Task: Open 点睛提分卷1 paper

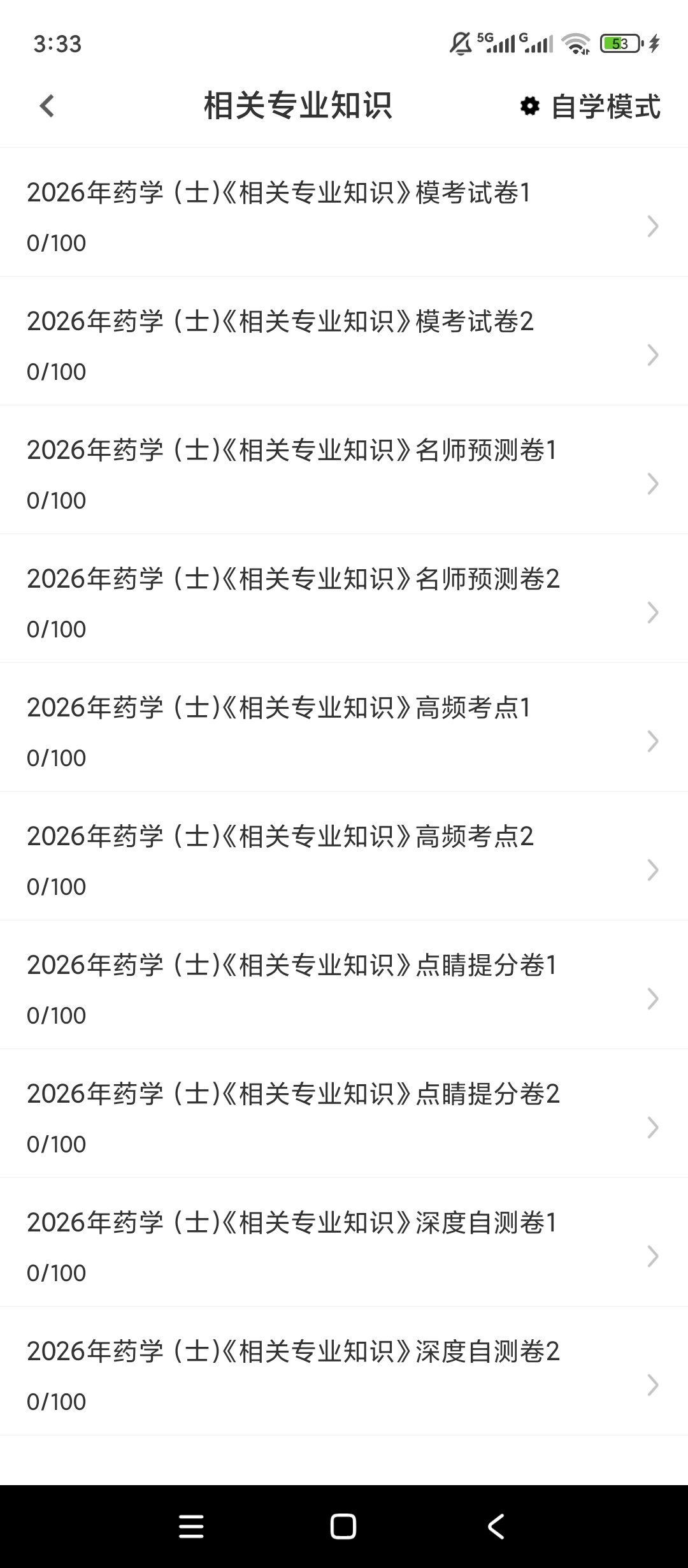Action: 344,985
